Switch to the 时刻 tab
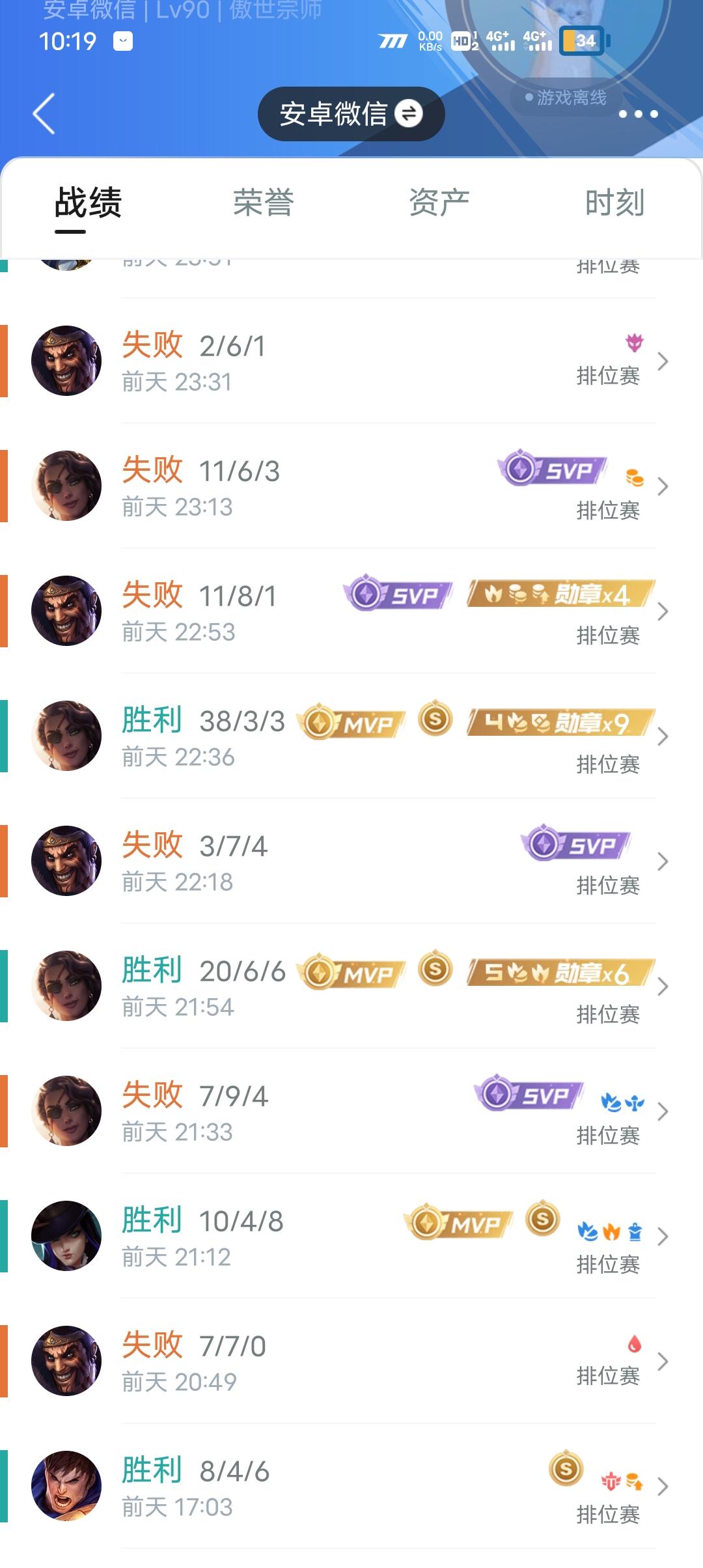The height and width of the screenshot is (1568, 703). (x=614, y=203)
